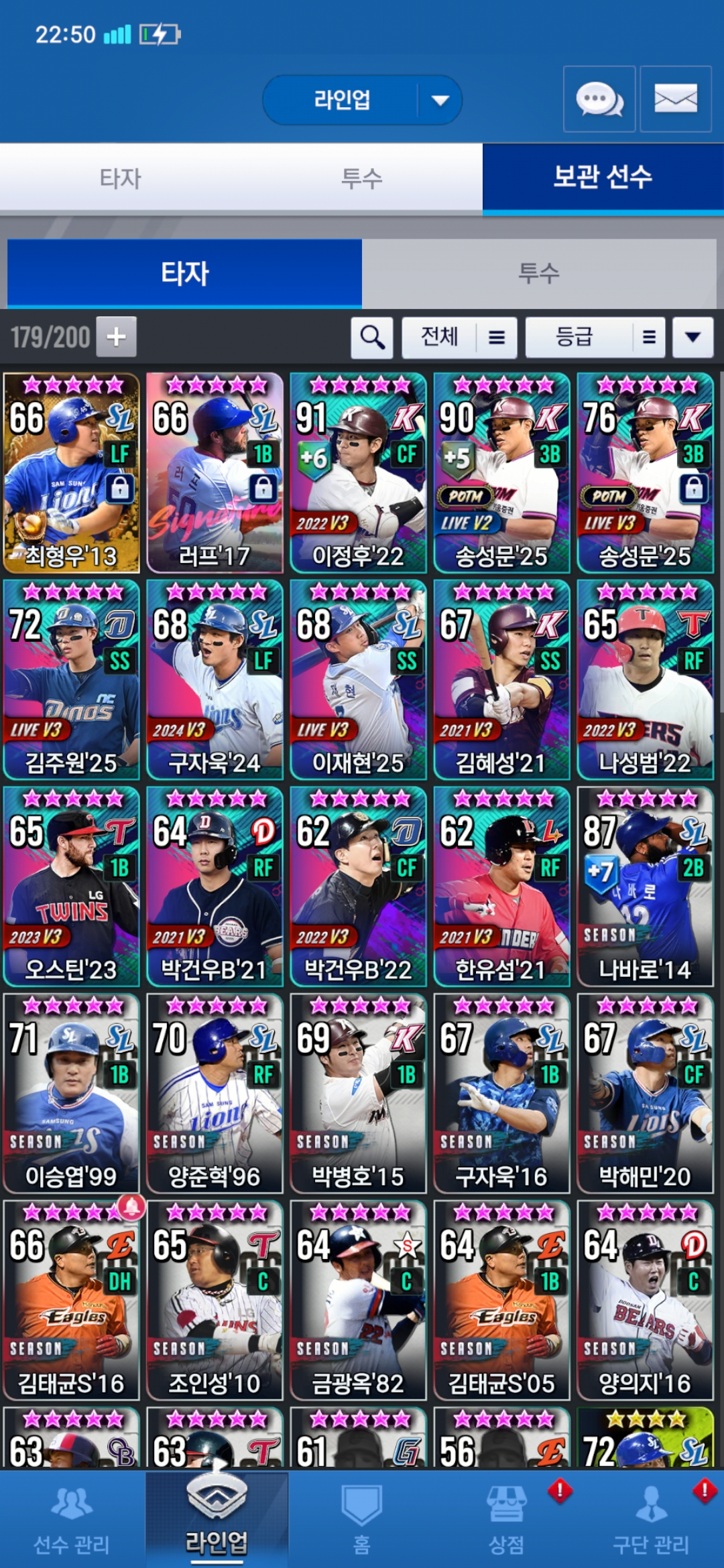Switch to the top 타자 tab
The height and width of the screenshot is (1568, 724).
point(121,178)
